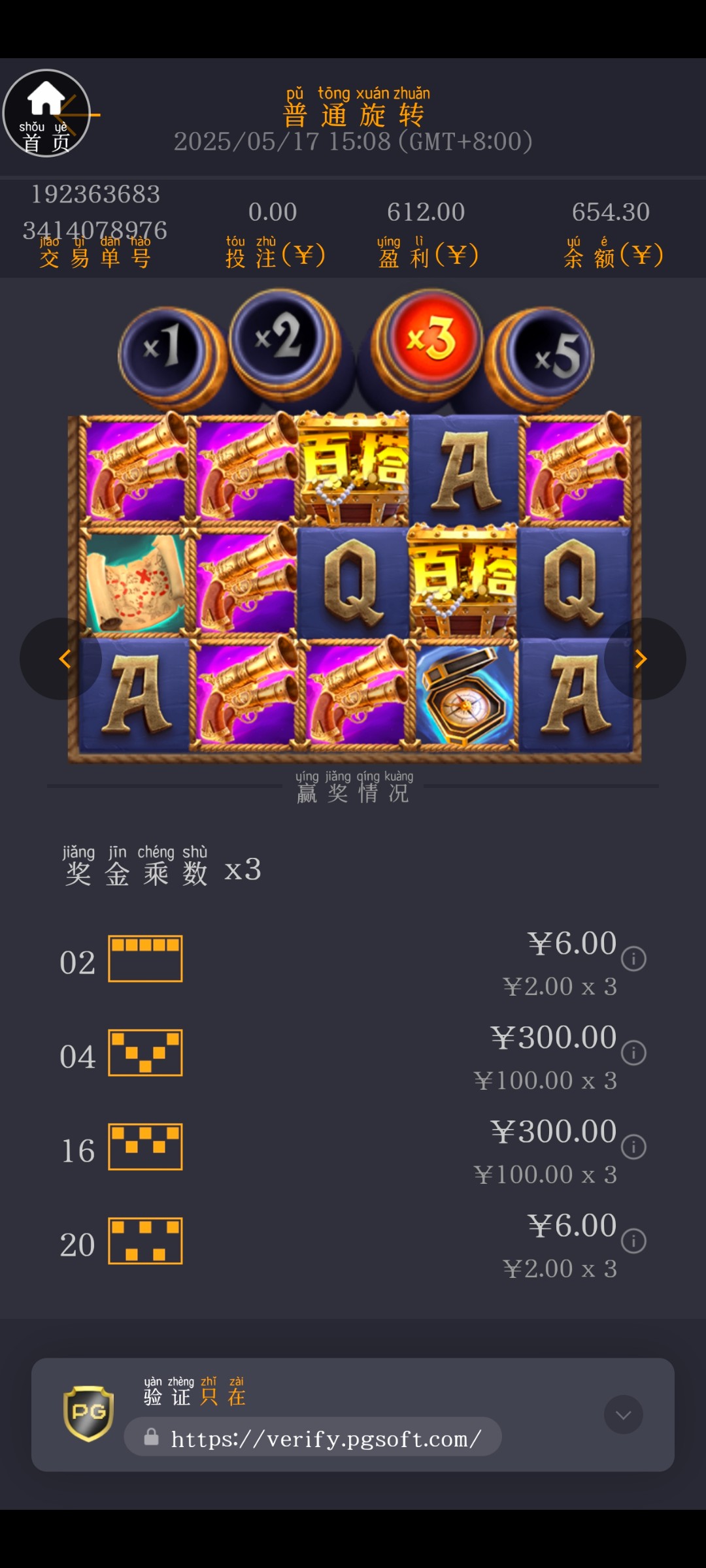Show the previous spin record
The image size is (706, 1568).
(62, 659)
